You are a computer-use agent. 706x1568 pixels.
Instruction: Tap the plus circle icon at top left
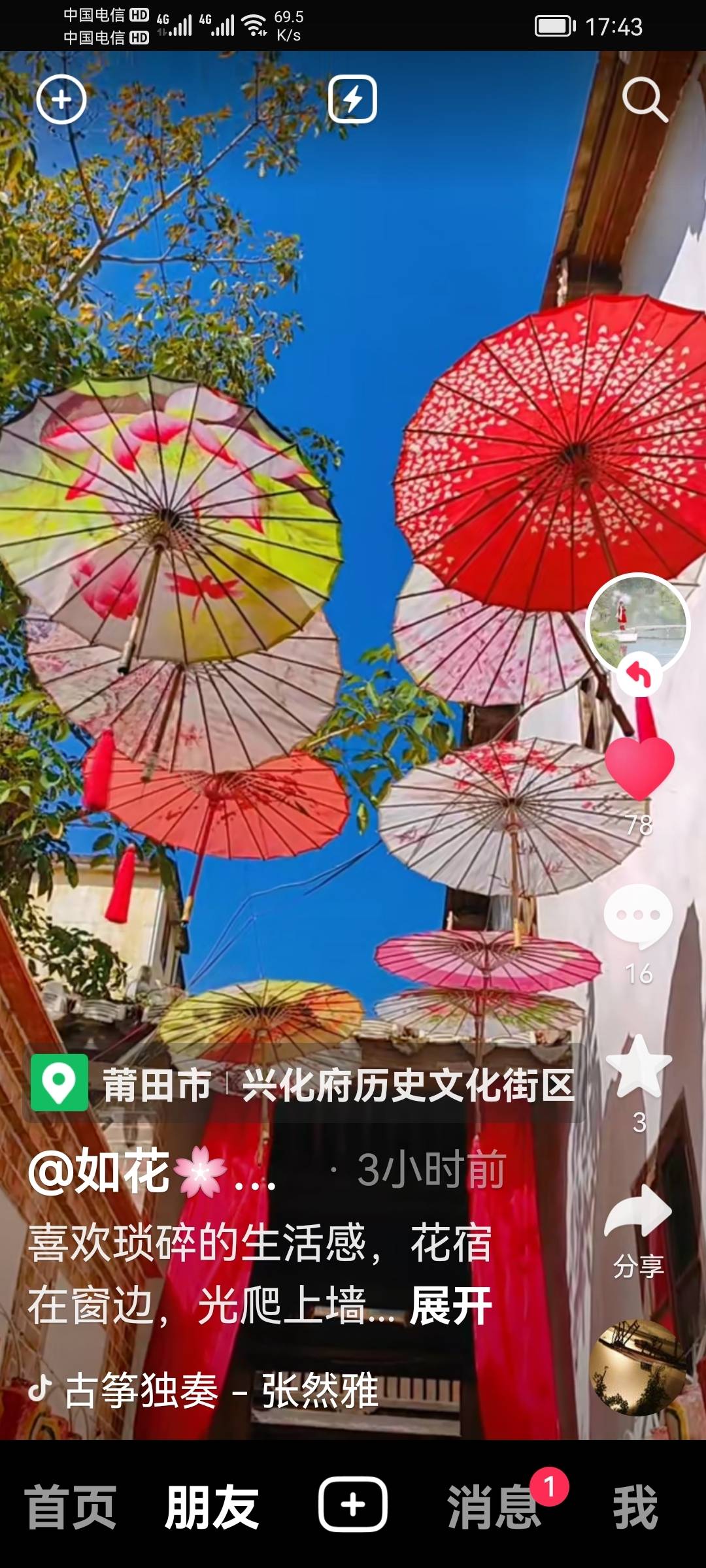61,99
